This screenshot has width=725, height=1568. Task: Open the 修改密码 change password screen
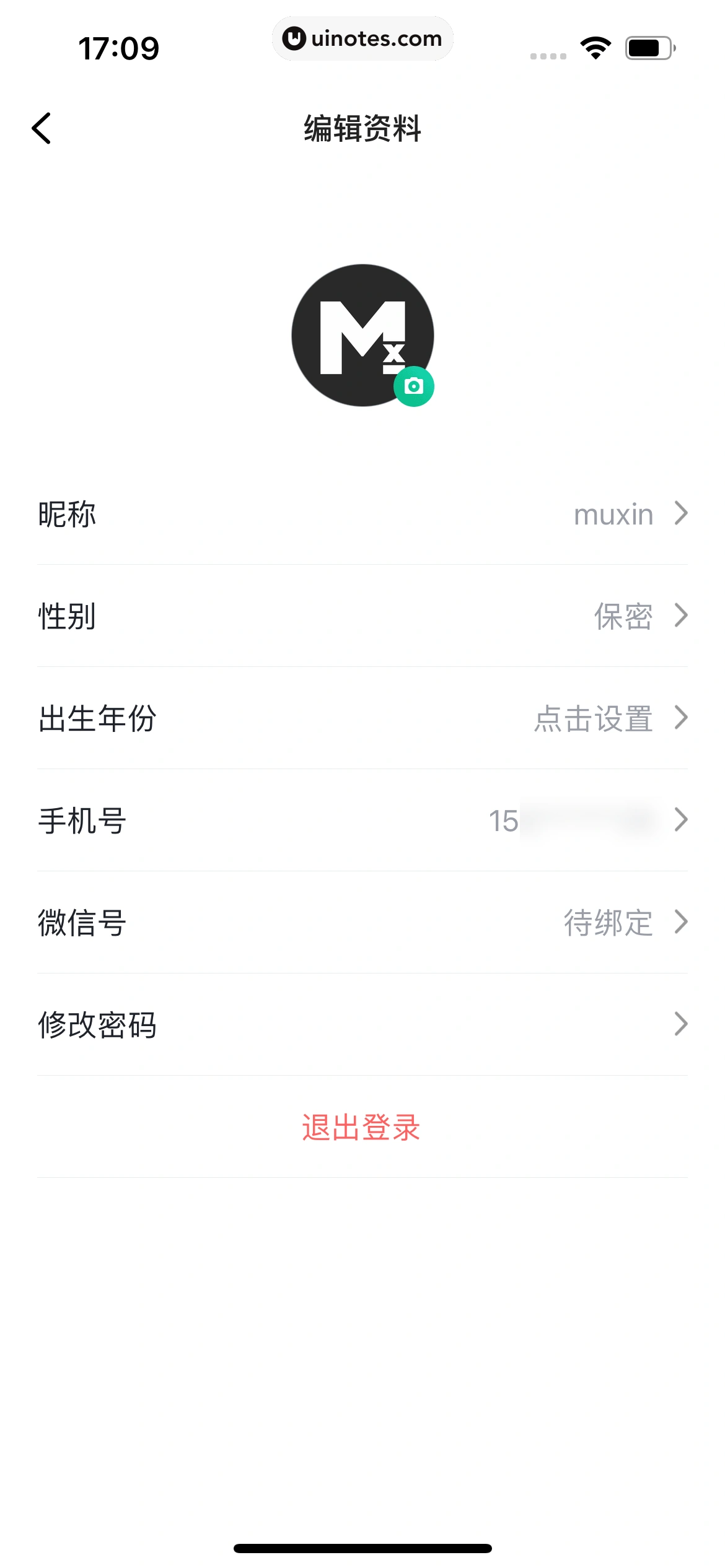(362, 1025)
